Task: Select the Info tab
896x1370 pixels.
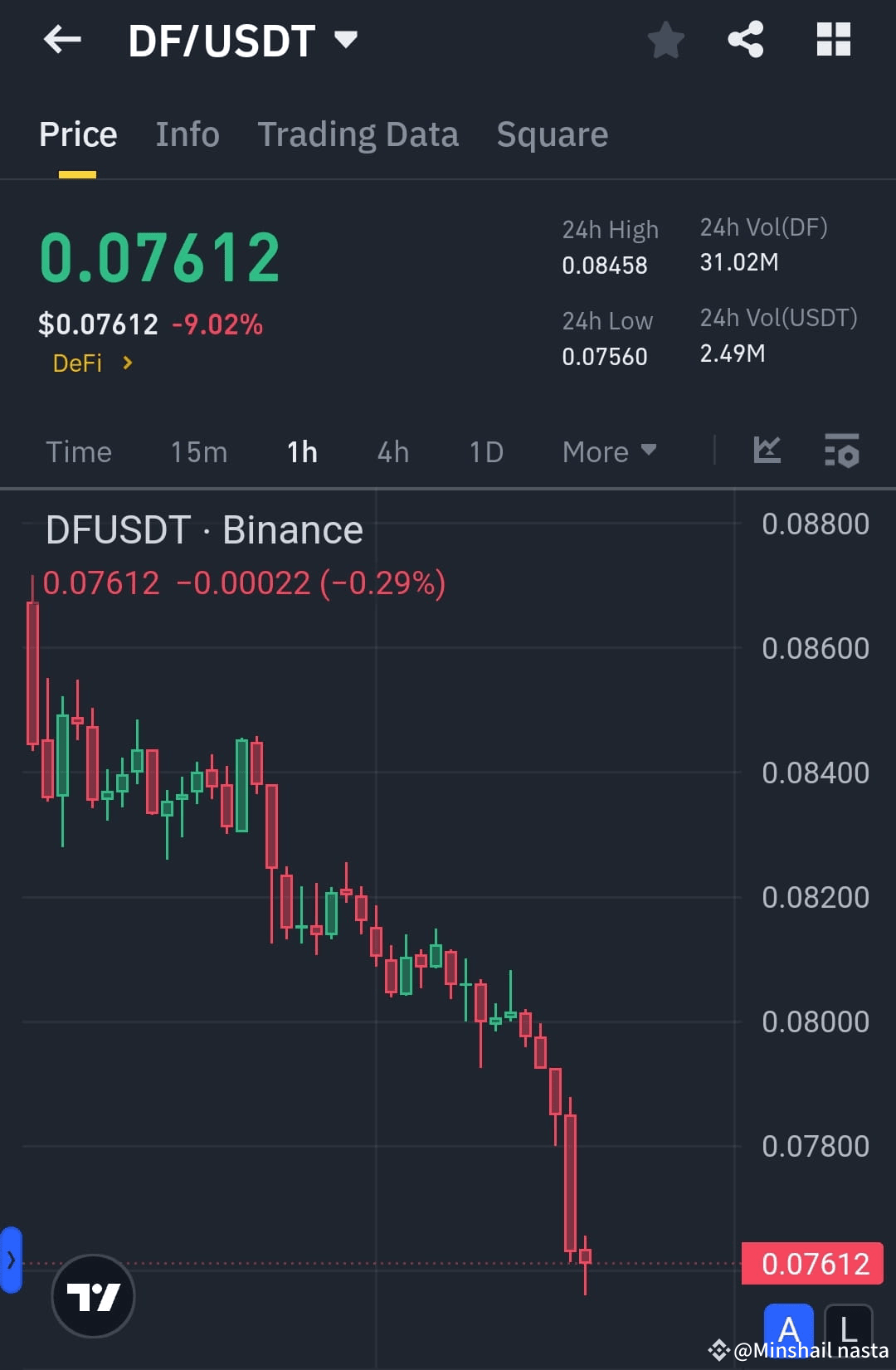Action: point(187,134)
